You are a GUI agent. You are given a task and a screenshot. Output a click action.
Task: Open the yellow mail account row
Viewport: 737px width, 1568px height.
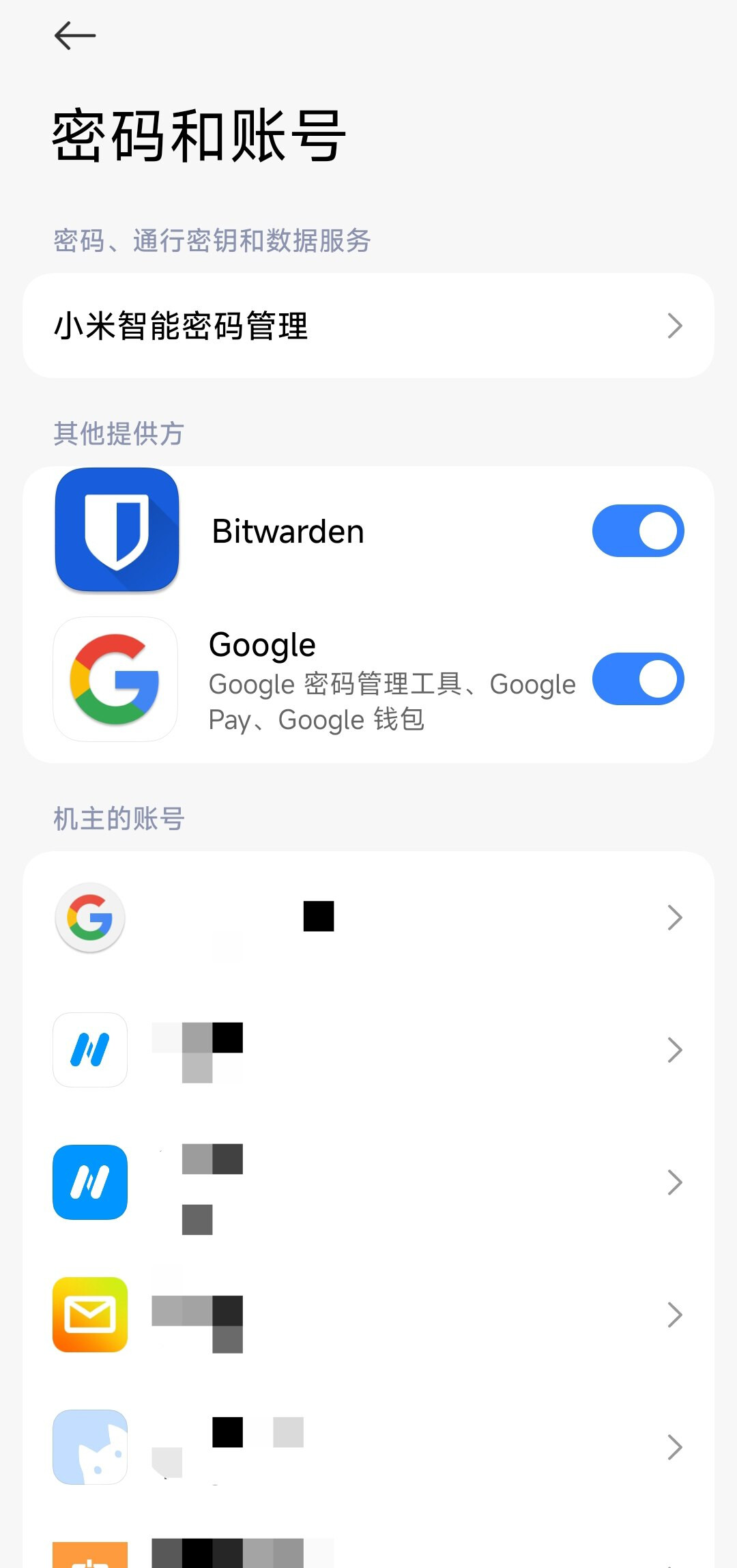point(369,1315)
